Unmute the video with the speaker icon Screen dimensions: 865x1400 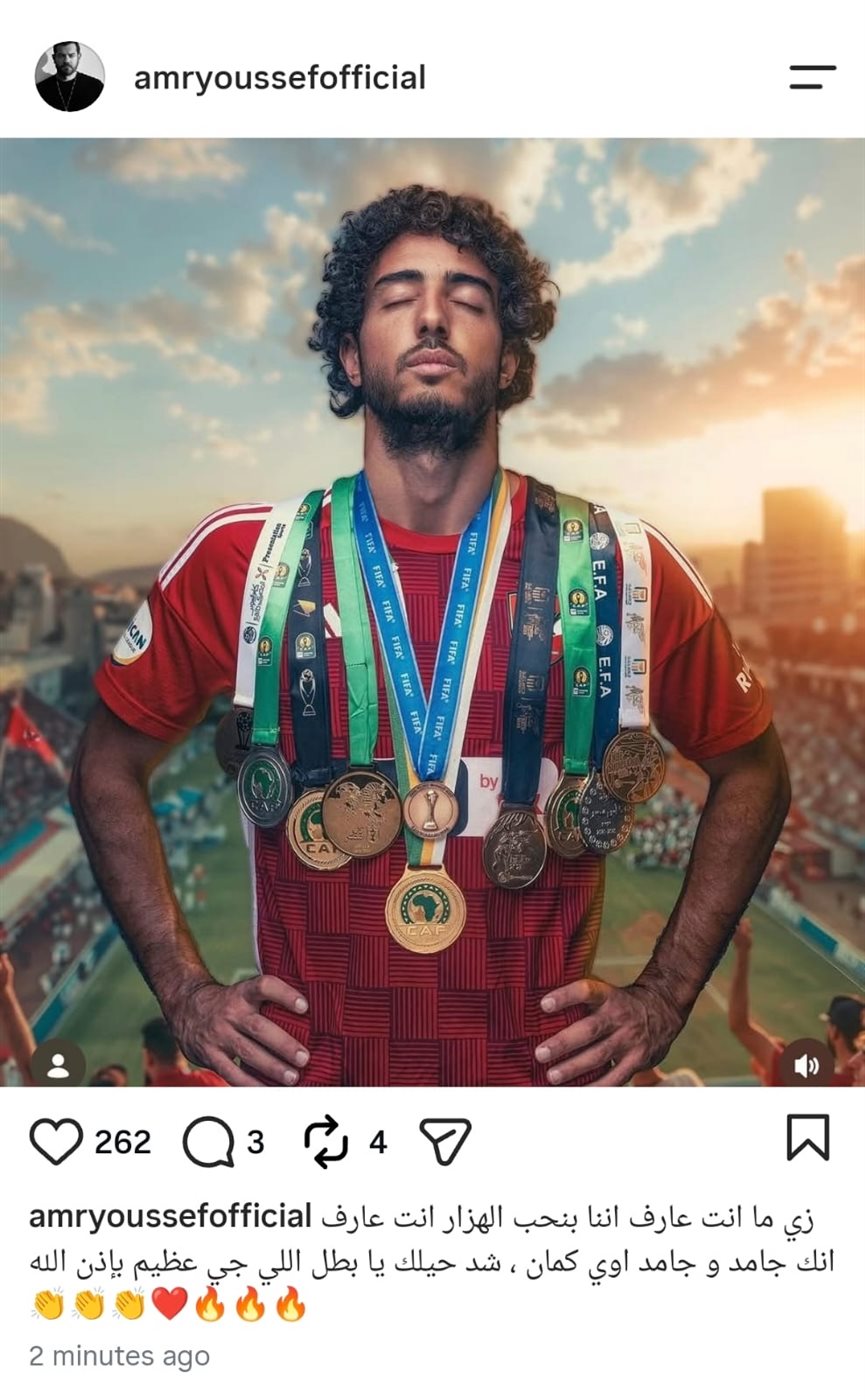click(806, 1066)
